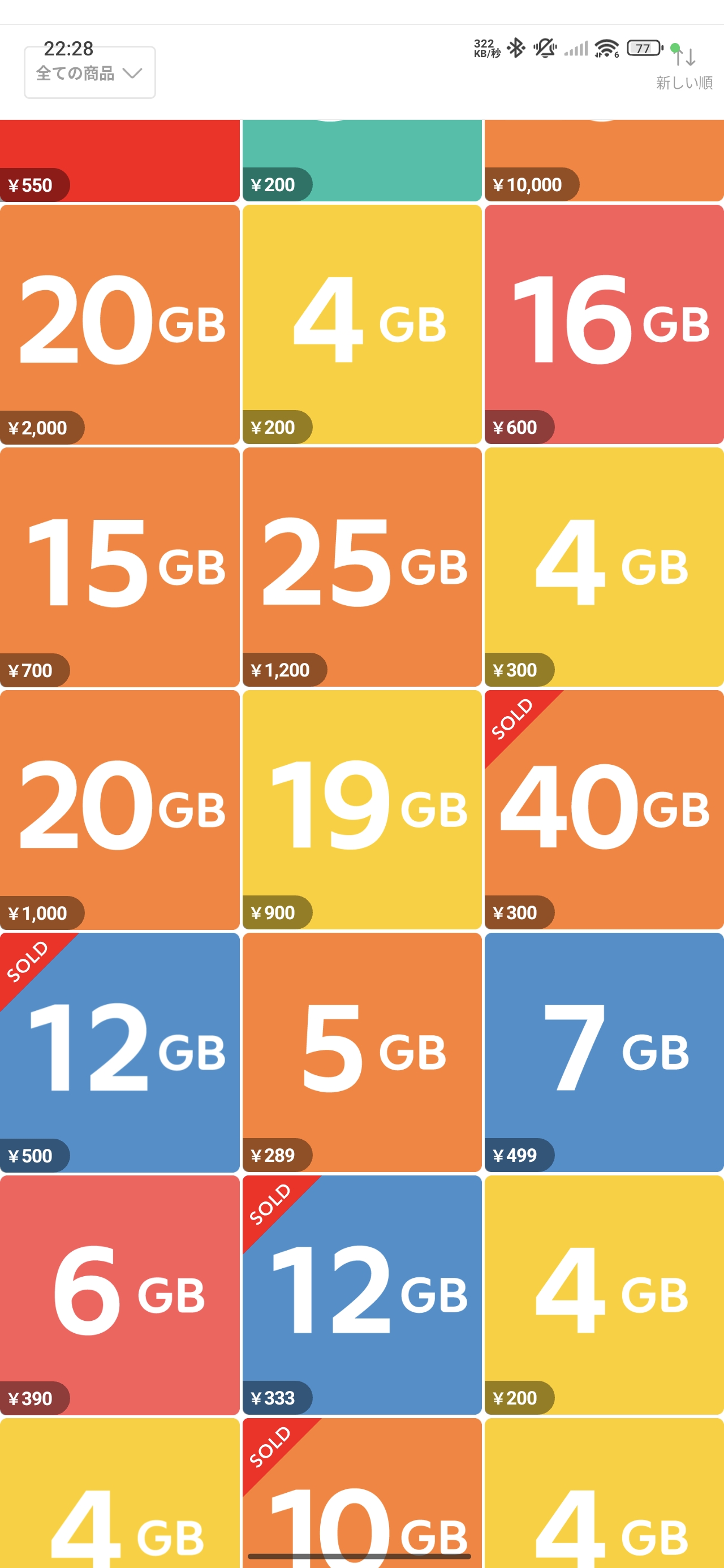Open the 20GB listing for ¥1,000

119,809
